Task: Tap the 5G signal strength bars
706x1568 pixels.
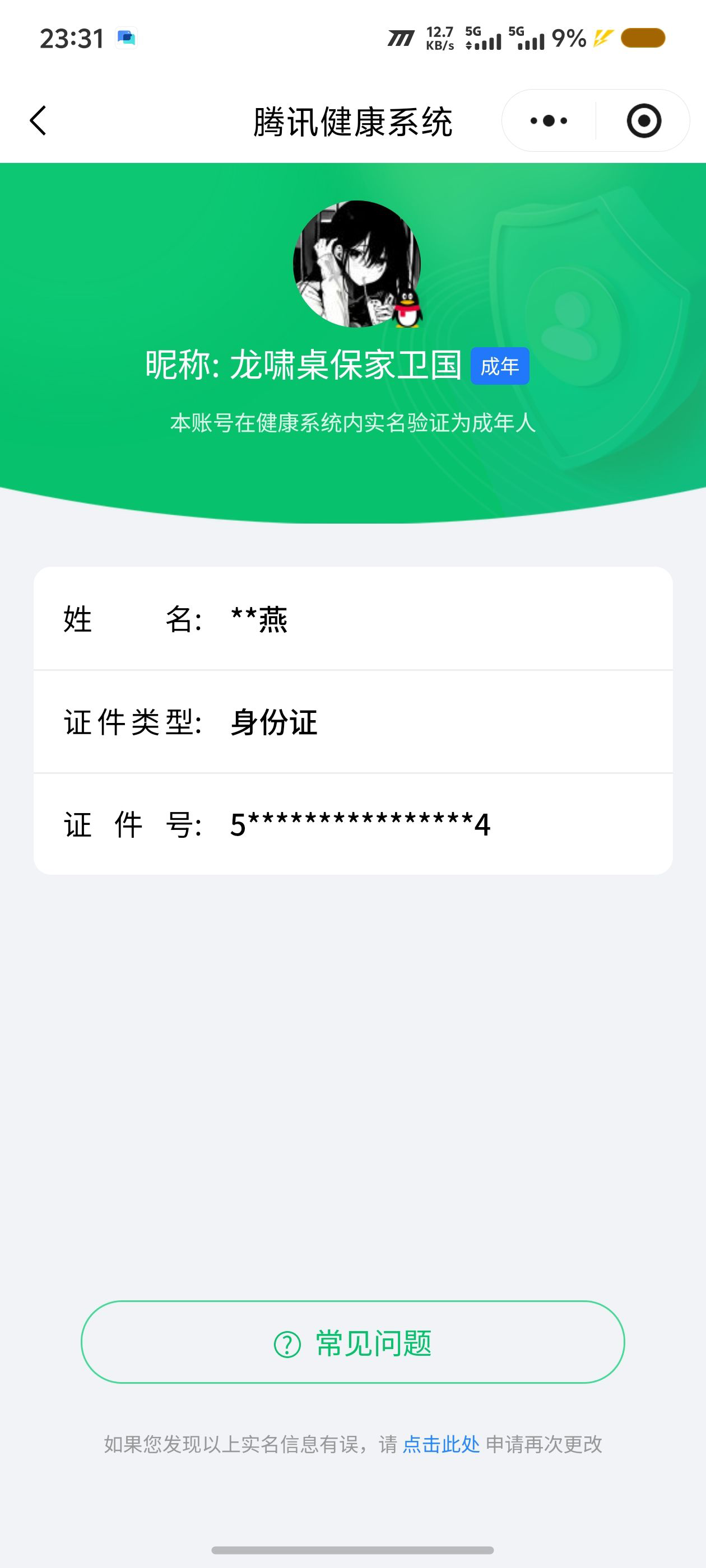Action: click(x=487, y=38)
